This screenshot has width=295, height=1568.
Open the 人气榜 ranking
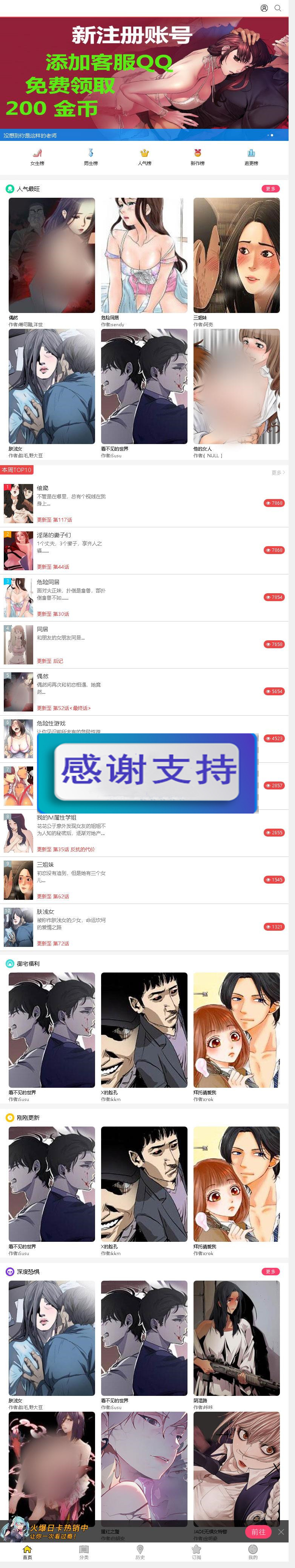[x=144, y=156]
